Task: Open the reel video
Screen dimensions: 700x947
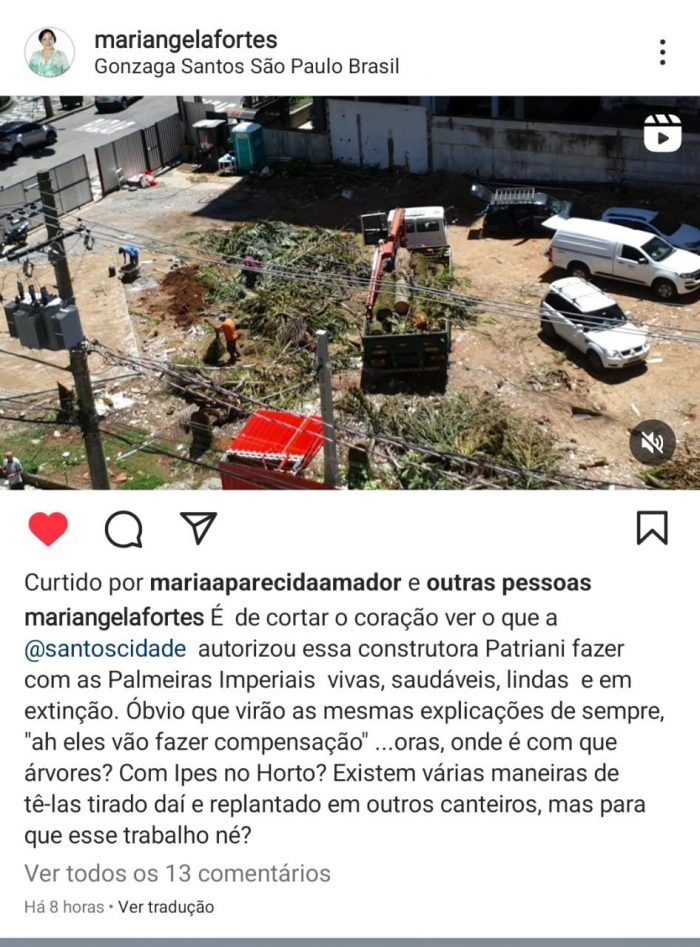Action: pyautogui.click(x=350, y=292)
